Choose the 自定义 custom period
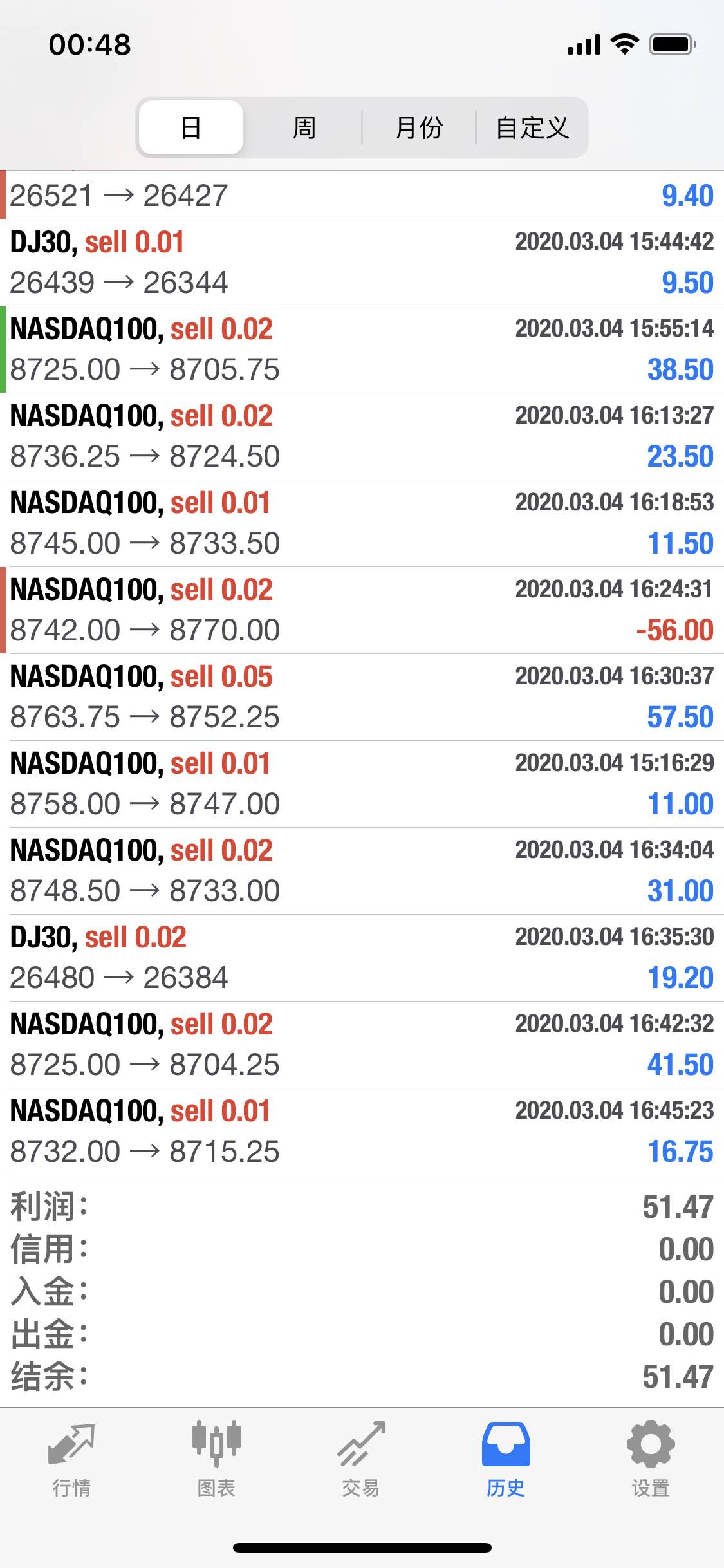Viewport: 724px width, 1568px height. click(532, 127)
